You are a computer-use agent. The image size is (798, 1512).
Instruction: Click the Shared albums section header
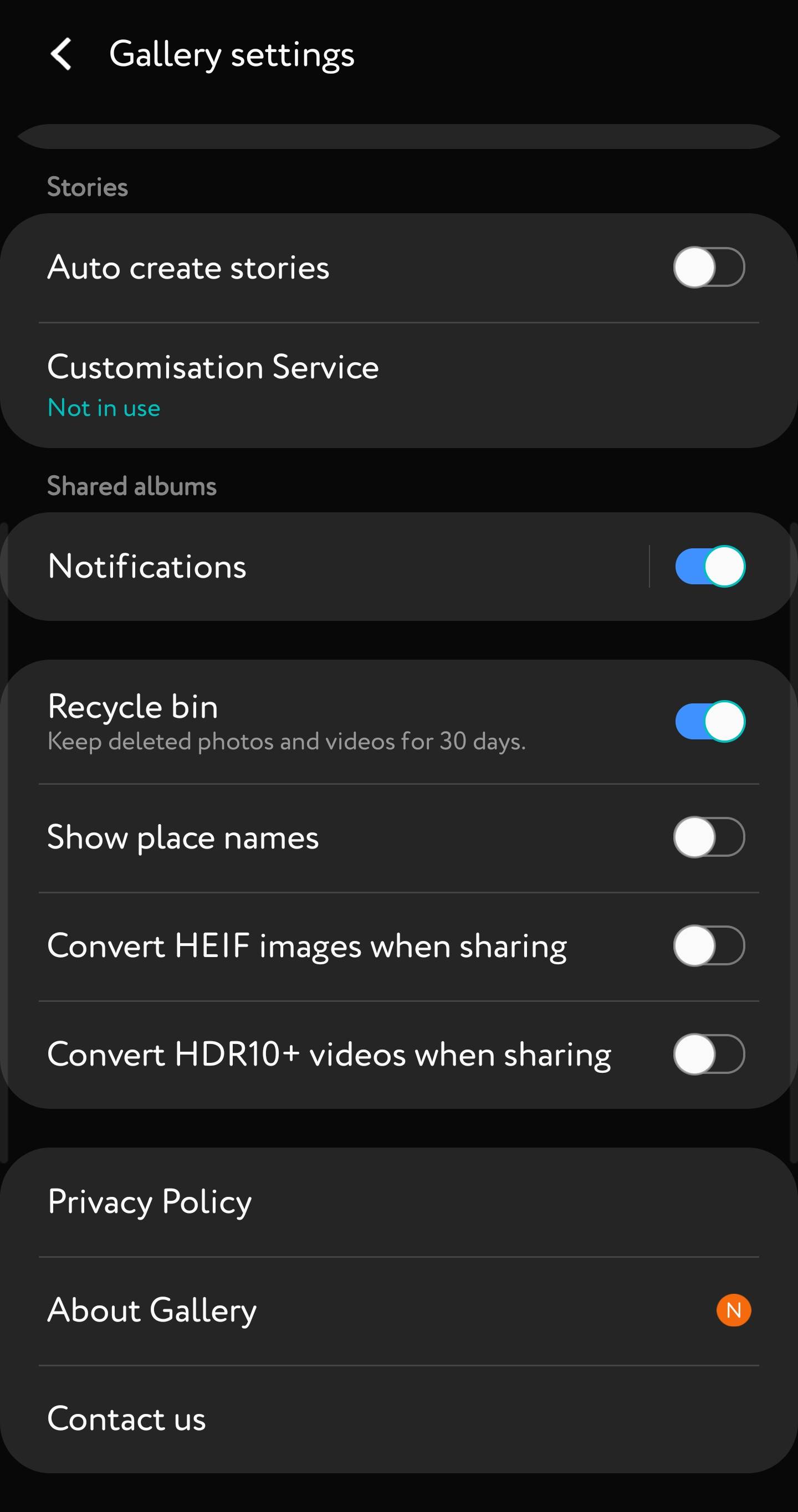coord(131,485)
